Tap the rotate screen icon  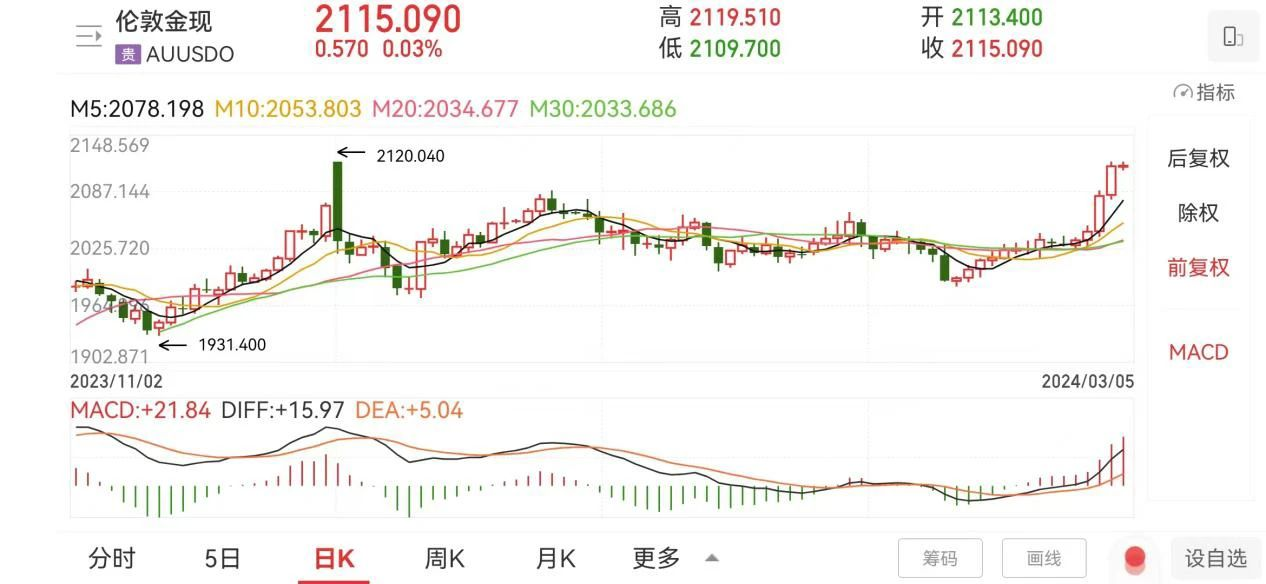(x=1232, y=38)
